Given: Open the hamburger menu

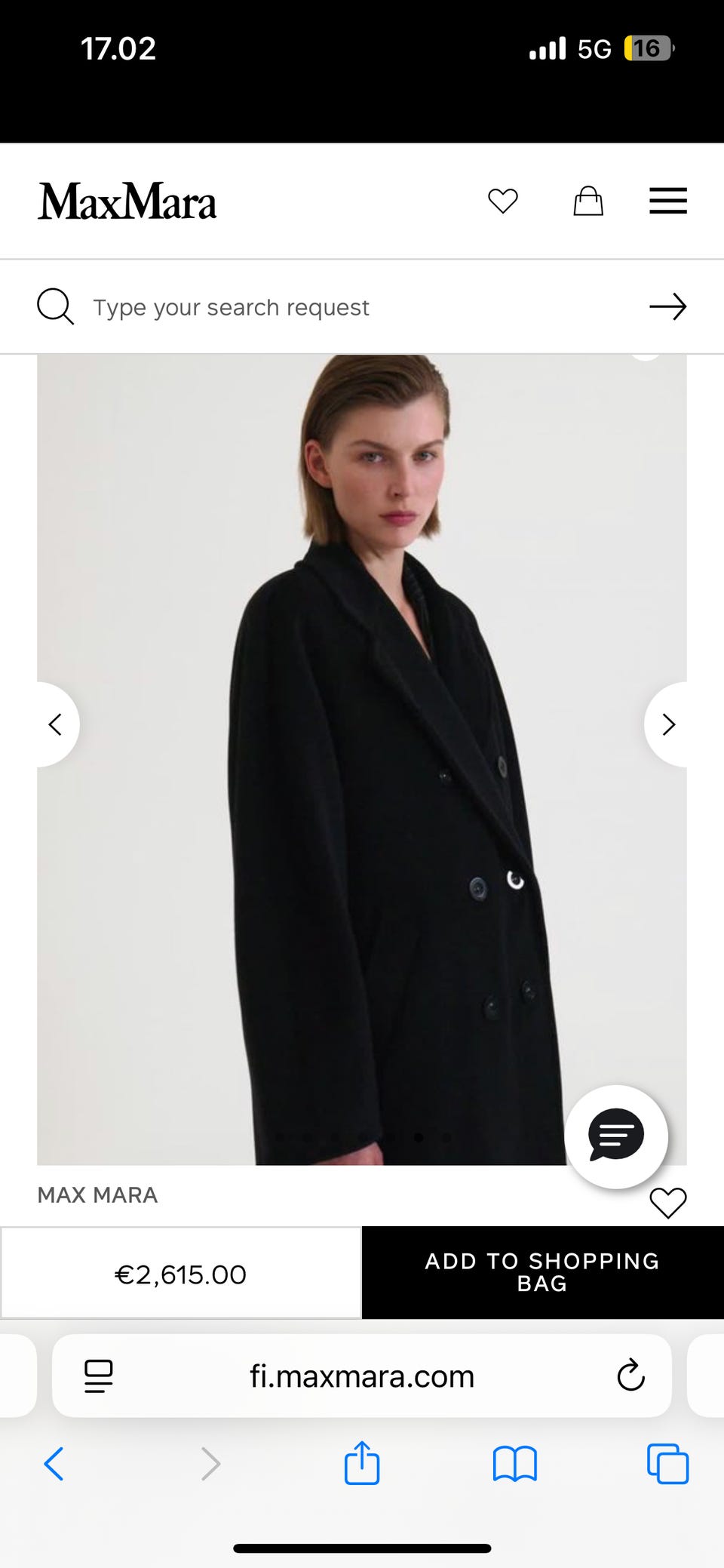Looking at the screenshot, I should [x=668, y=201].
